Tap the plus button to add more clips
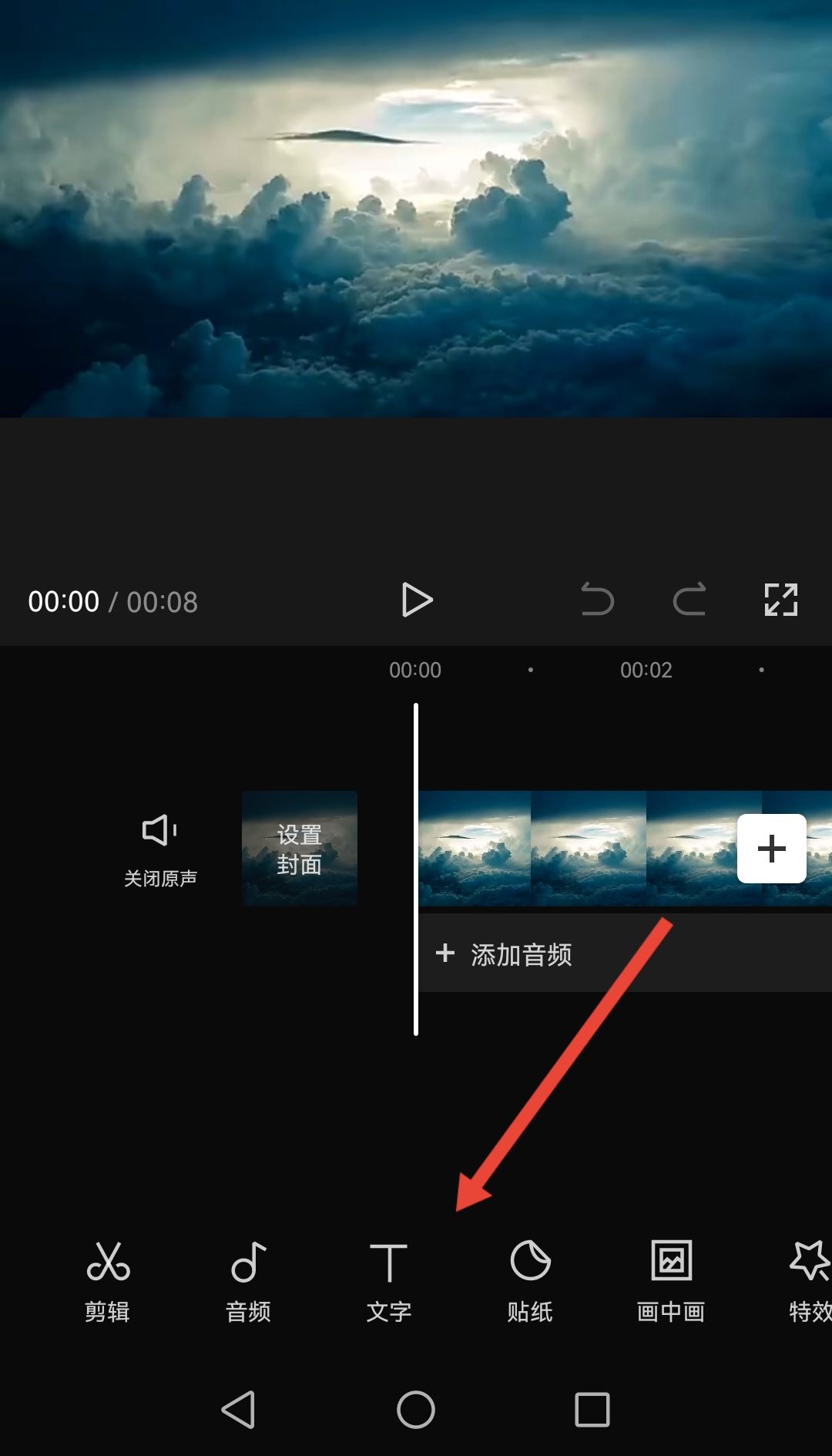This screenshot has height=1456, width=832. [770, 849]
